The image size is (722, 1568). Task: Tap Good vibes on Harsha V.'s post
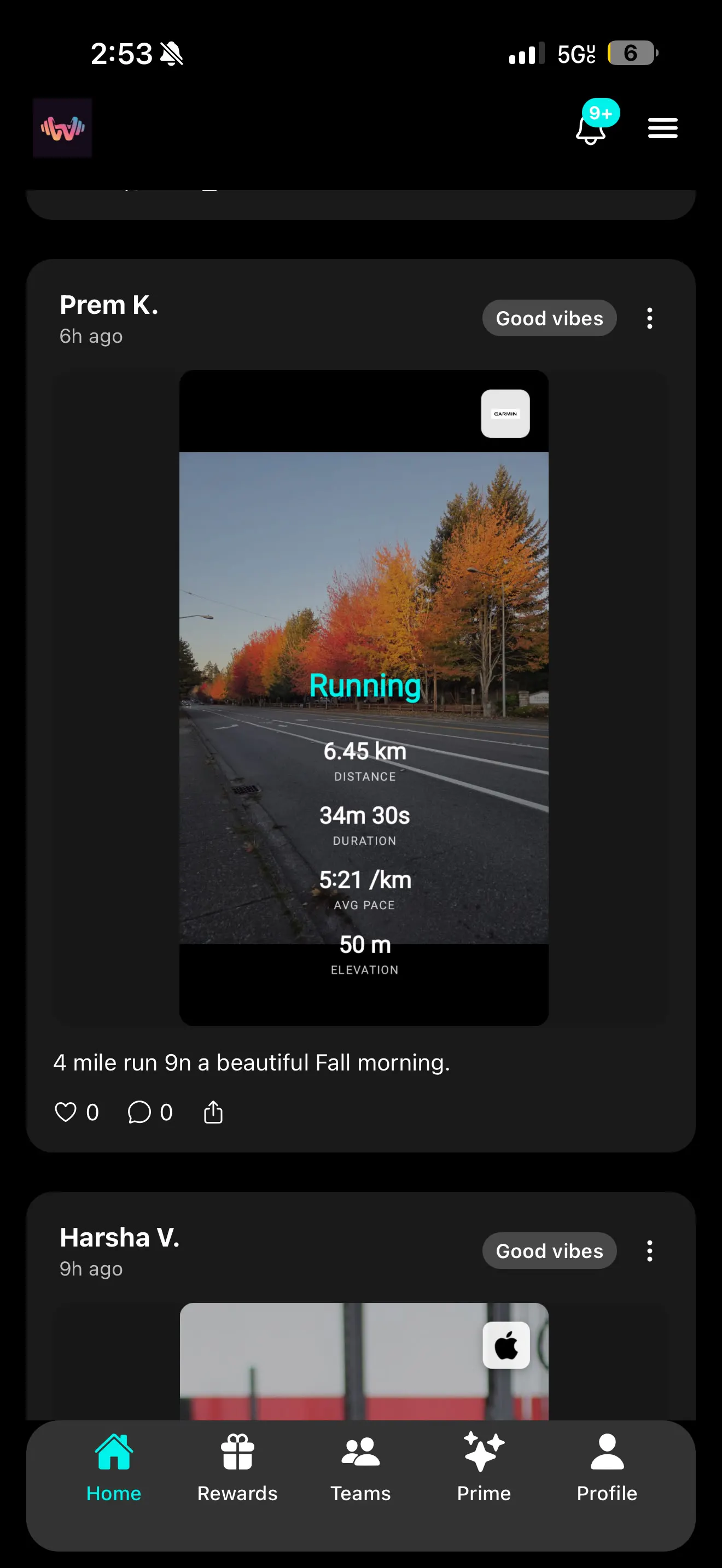click(x=549, y=1250)
